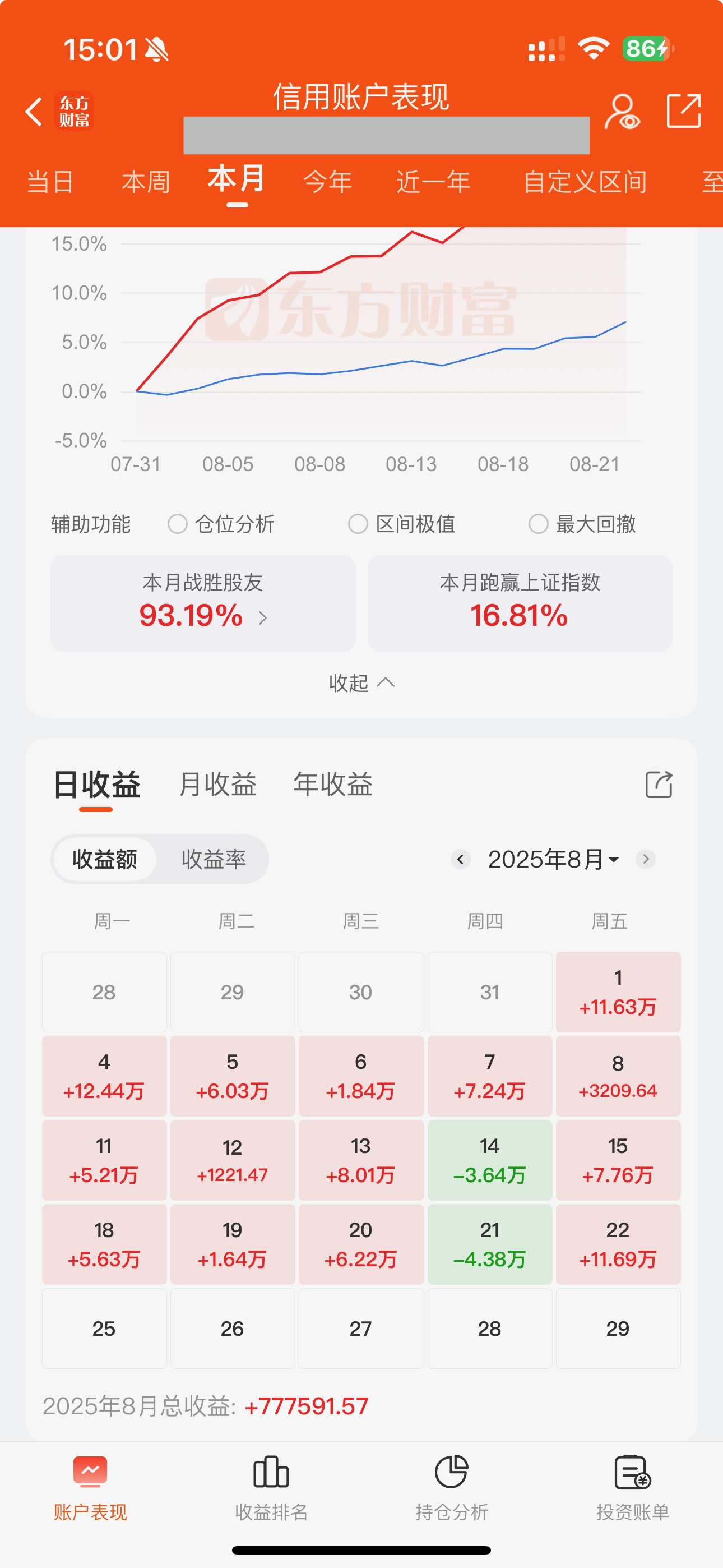This screenshot has width=723, height=1568.
Task: Open the 本月战胜股友 93.19% card
Action: (203, 603)
